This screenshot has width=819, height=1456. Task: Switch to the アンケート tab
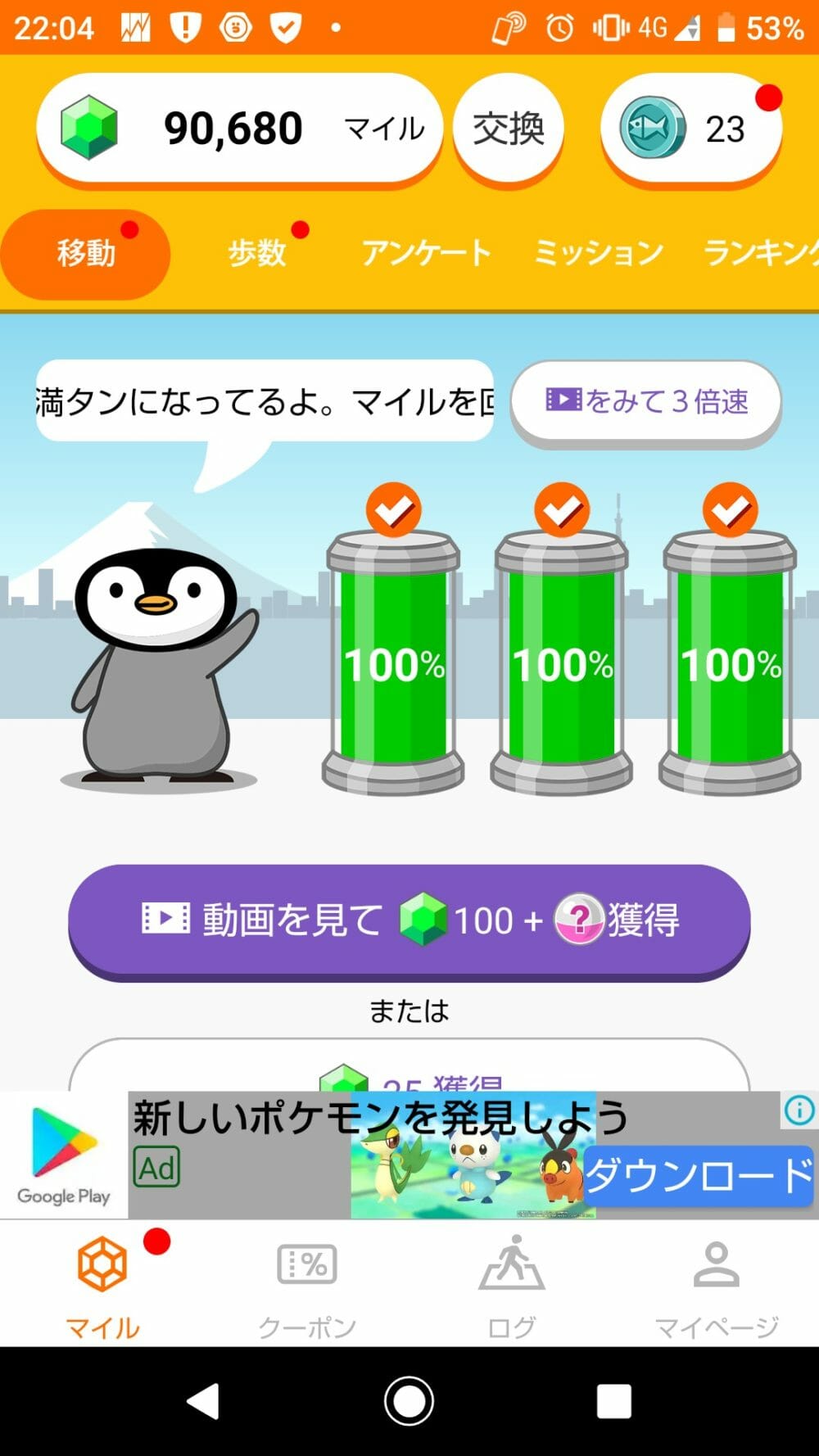coord(426,253)
